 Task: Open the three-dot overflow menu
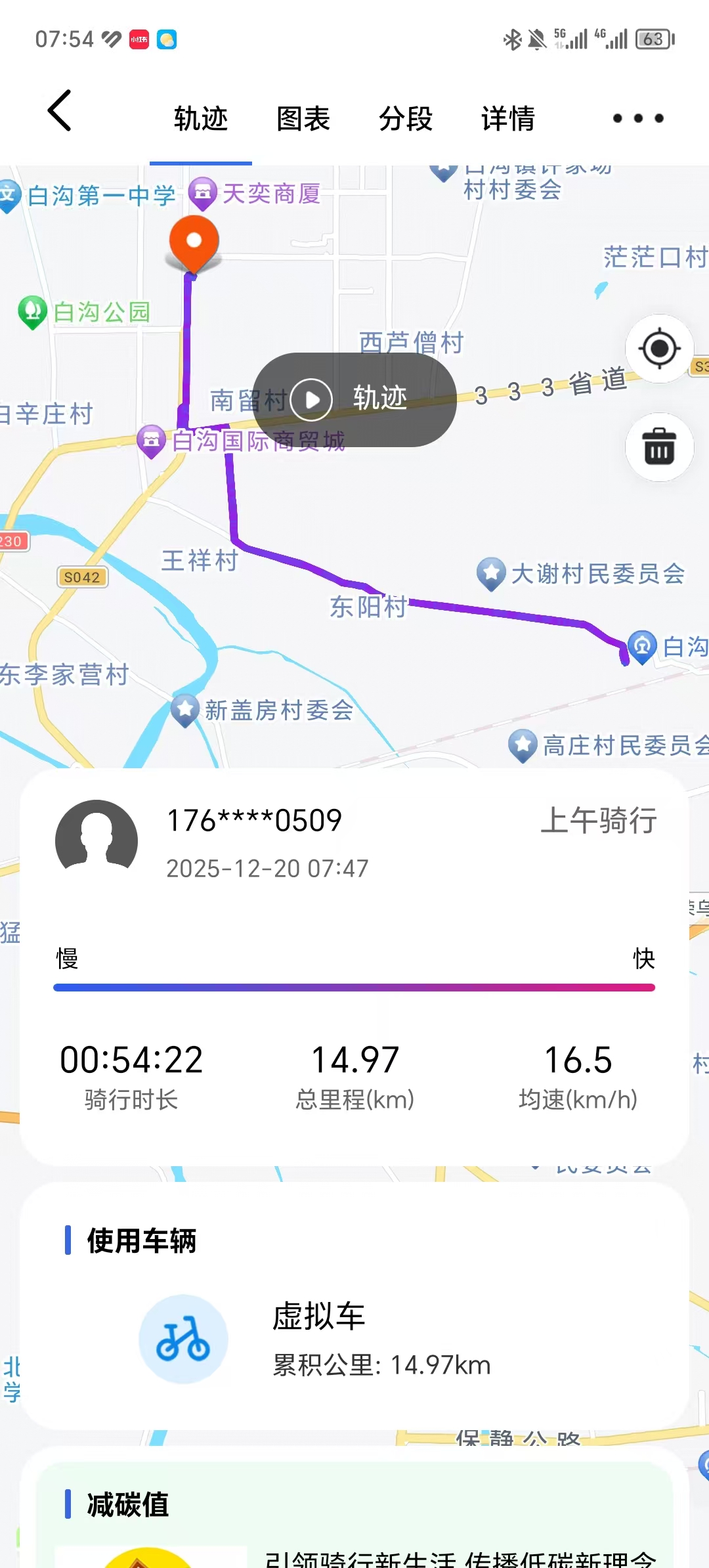tap(638, 119)
